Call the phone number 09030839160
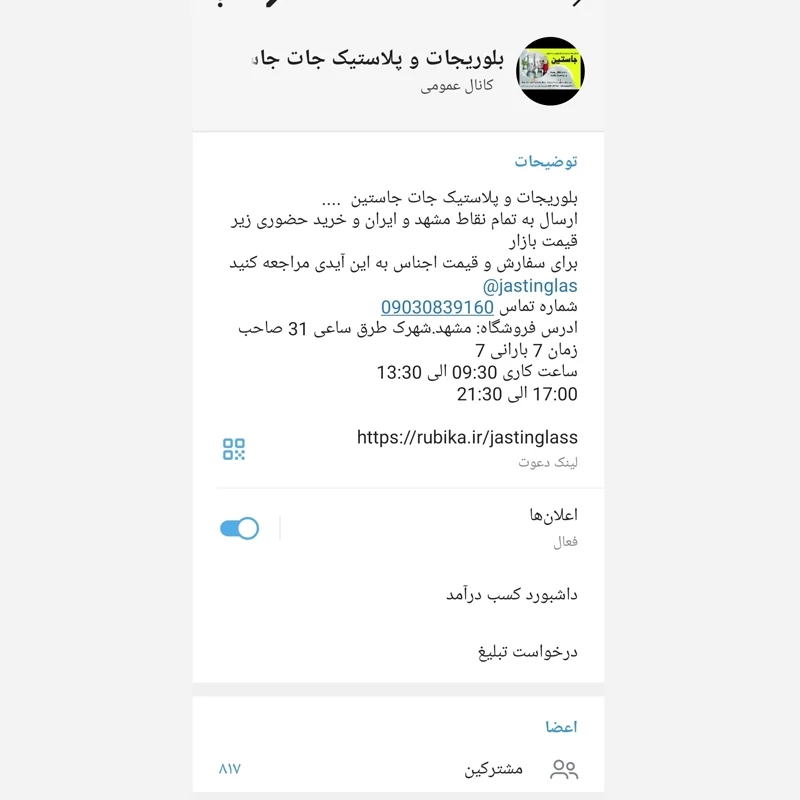Viewport: 800px width, 800px height. click(x=437, y=307)
